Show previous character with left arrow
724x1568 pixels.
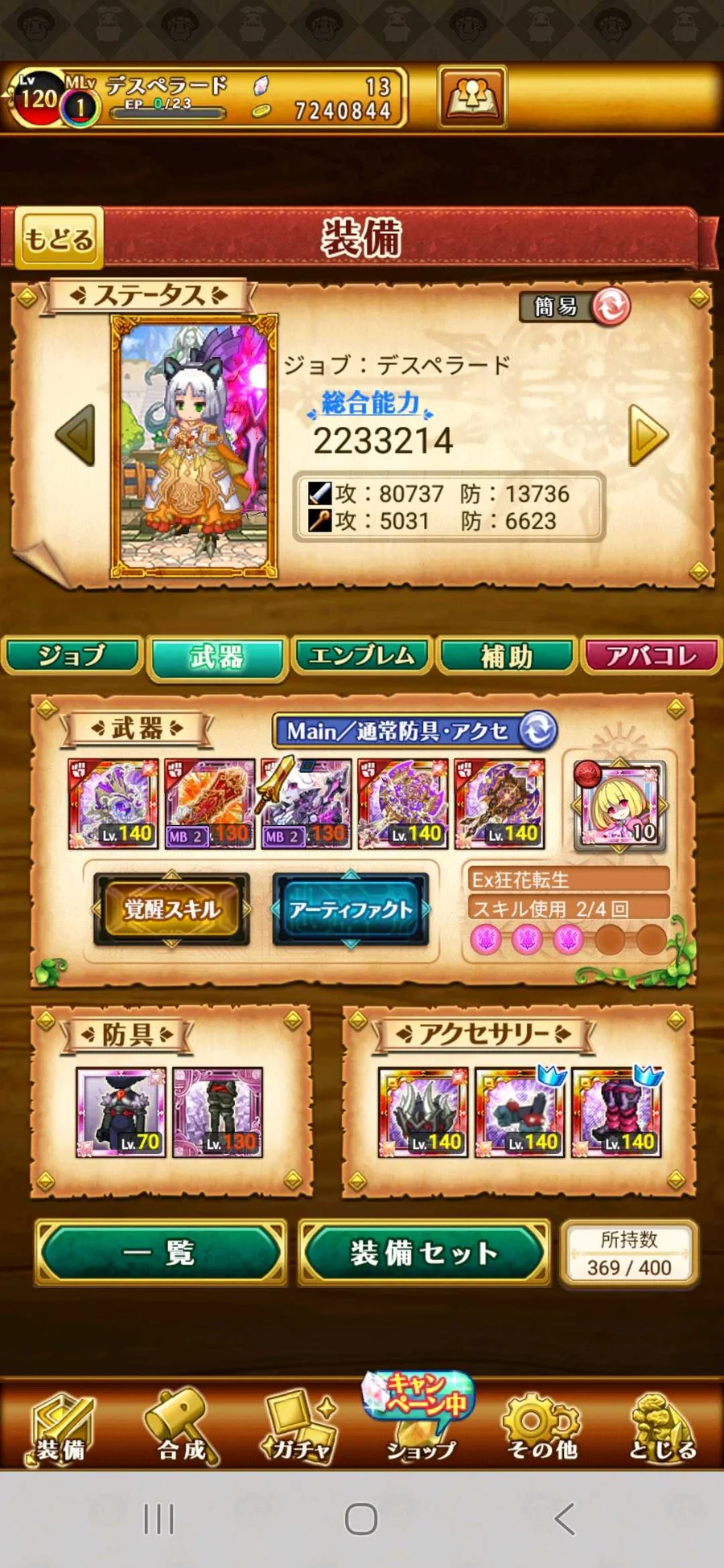[76, 435]
